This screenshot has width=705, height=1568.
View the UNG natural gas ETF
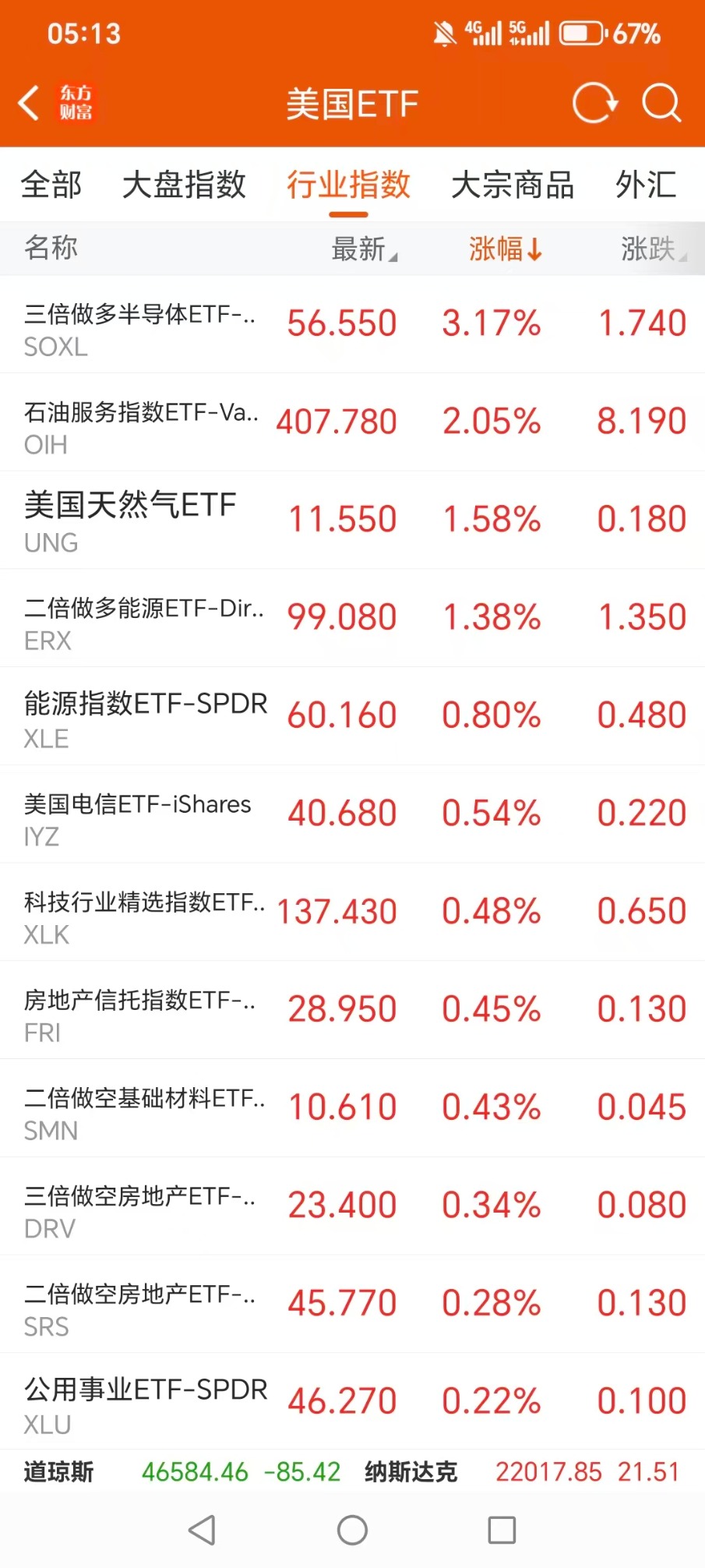click(x=352, y=521)
